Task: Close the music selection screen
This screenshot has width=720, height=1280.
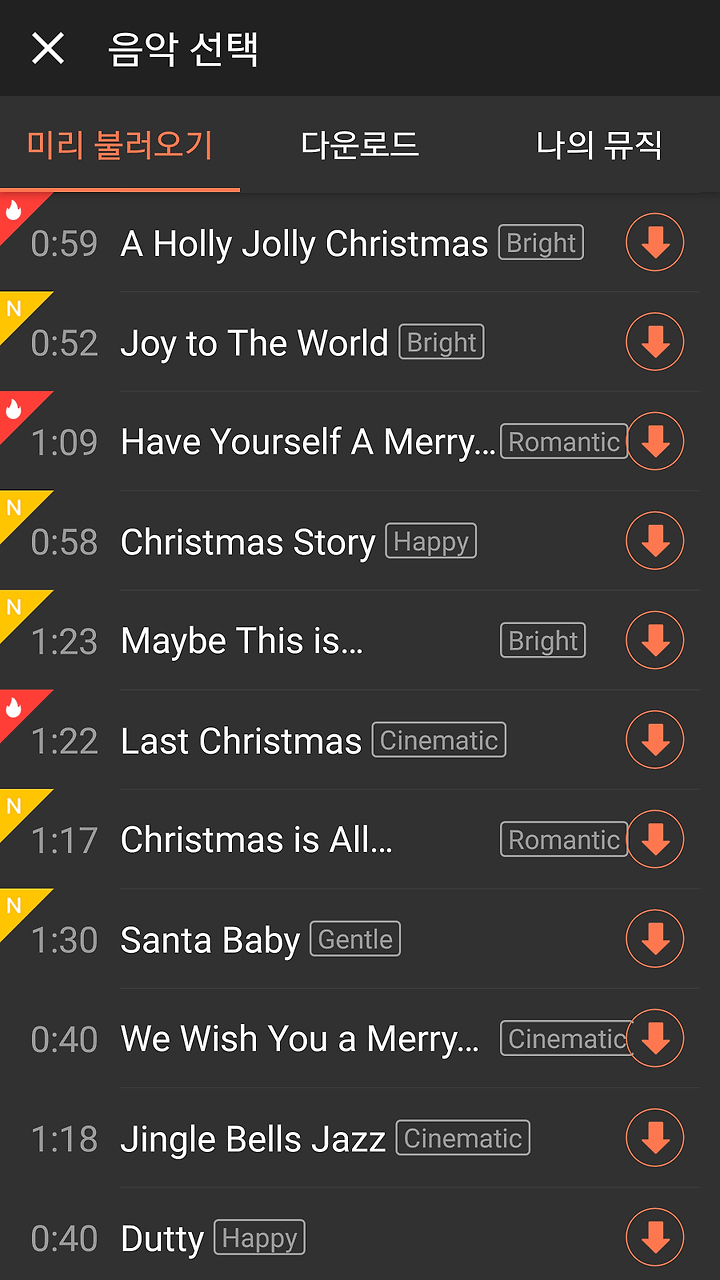Action: (47, 48)
